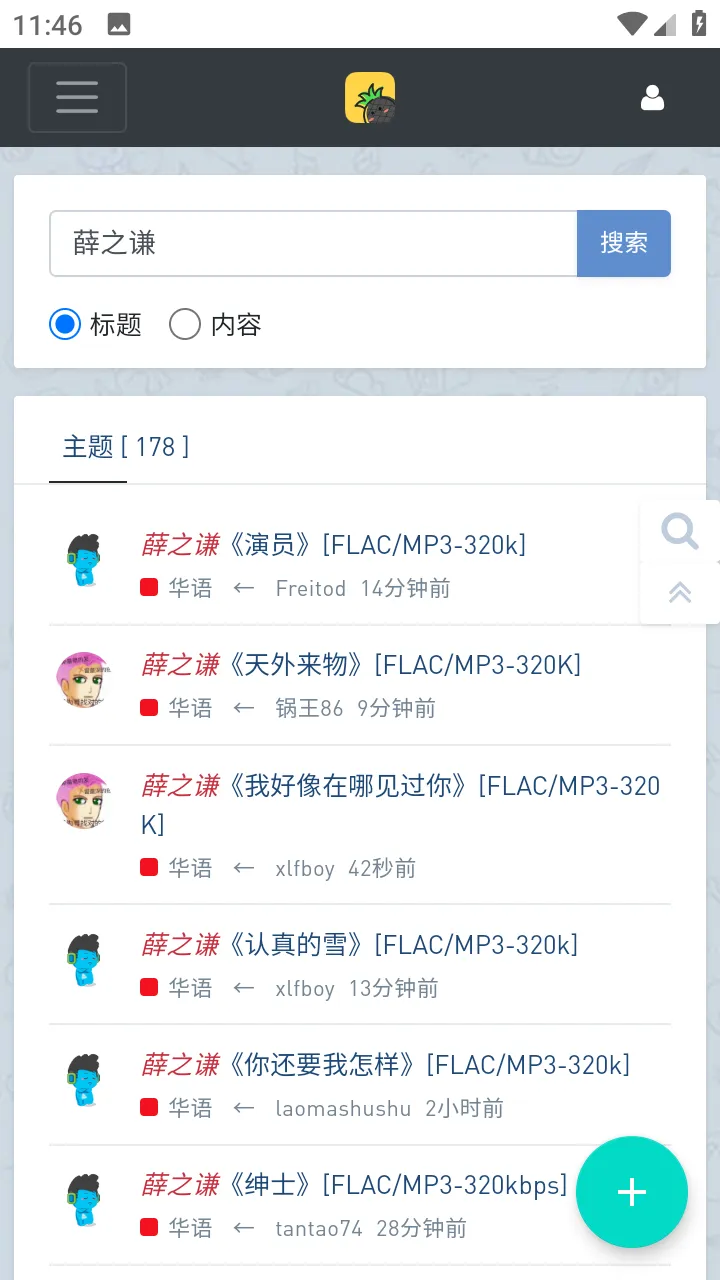Tap the Wi-Fi indicator in status bar

coord(633,24)
